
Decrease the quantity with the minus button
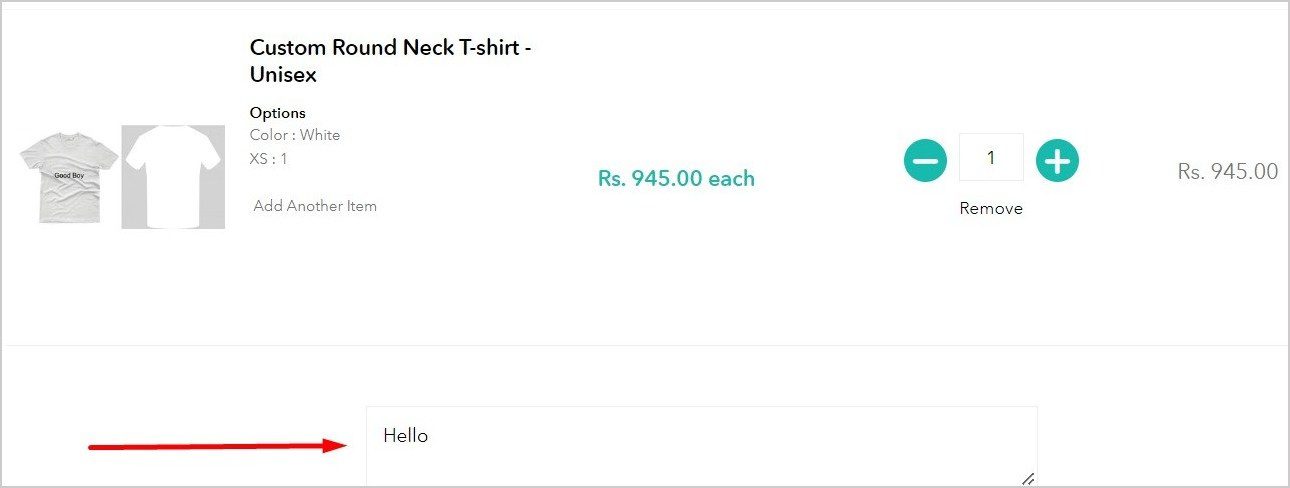(925, 160)
